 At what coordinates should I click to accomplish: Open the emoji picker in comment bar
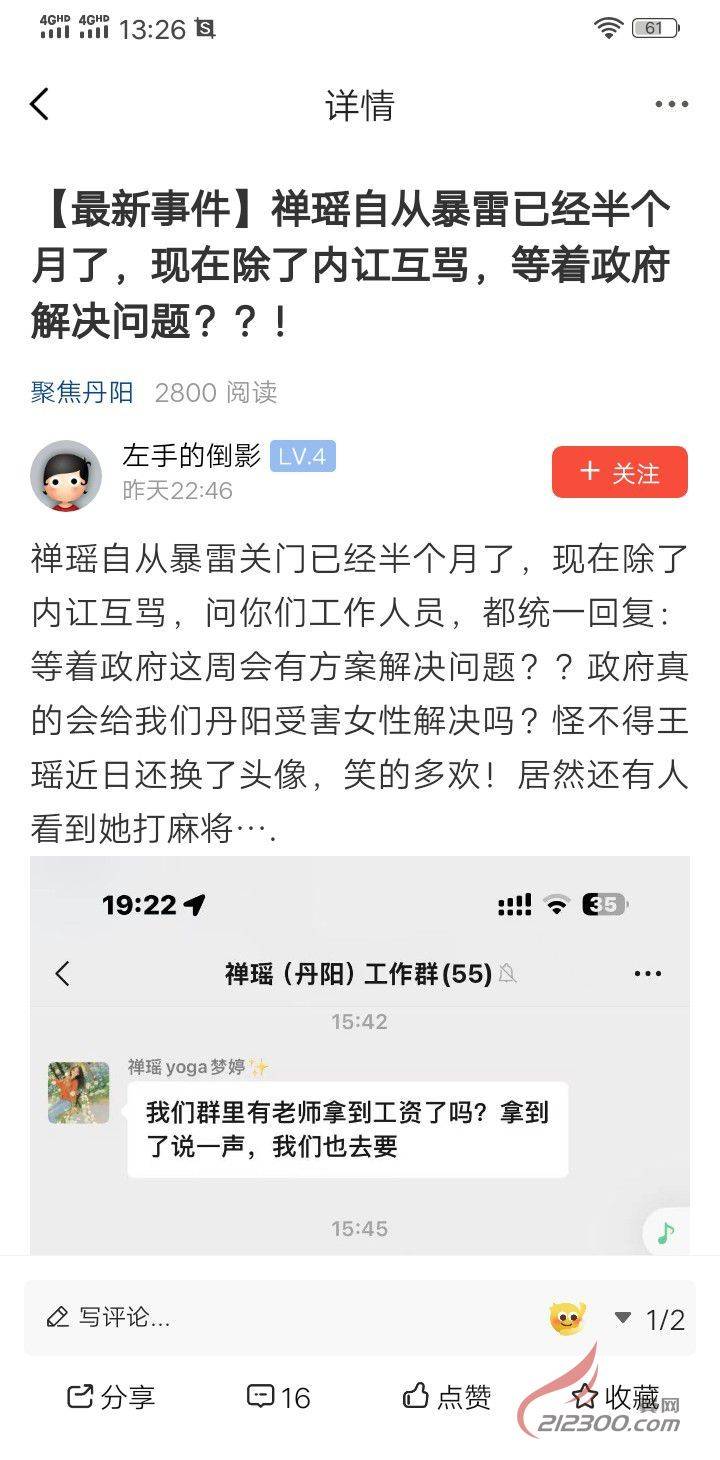click(x=567, y=1317)
